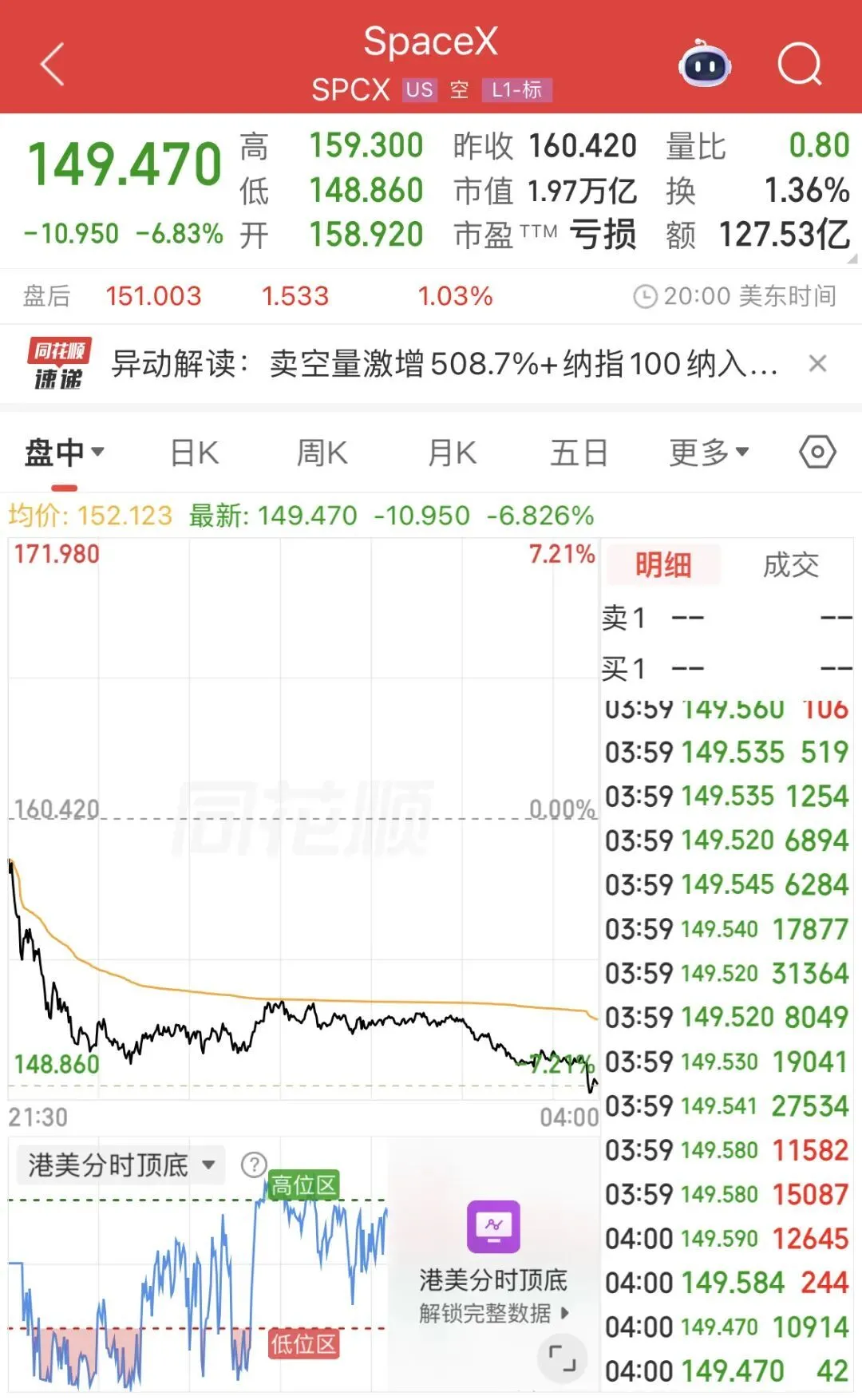Image resolution: width=862 pixels, height=1400 pixels.
Task: Switch to the 月K chart tab
Action: pyautogui.click(x=452, y=453)
